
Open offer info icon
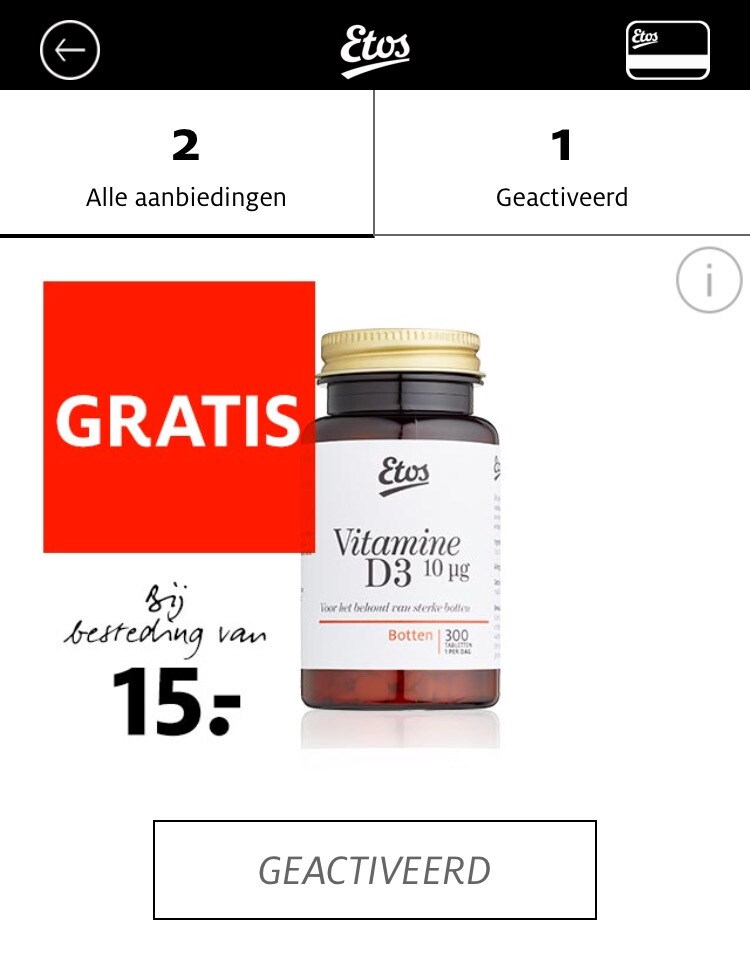pyautogui.click(x=709, y=281)
